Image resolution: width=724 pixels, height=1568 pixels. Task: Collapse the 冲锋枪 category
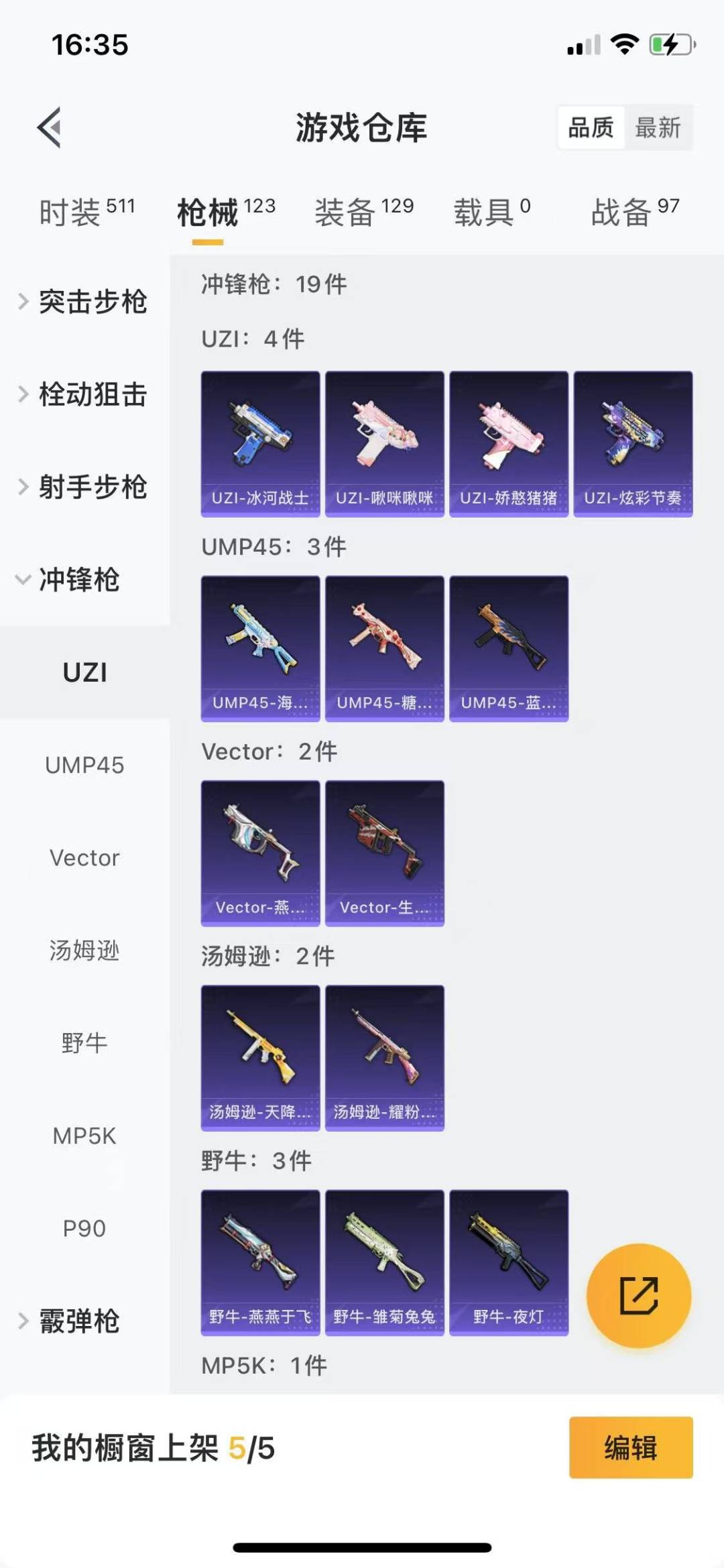tap(84, 579)
